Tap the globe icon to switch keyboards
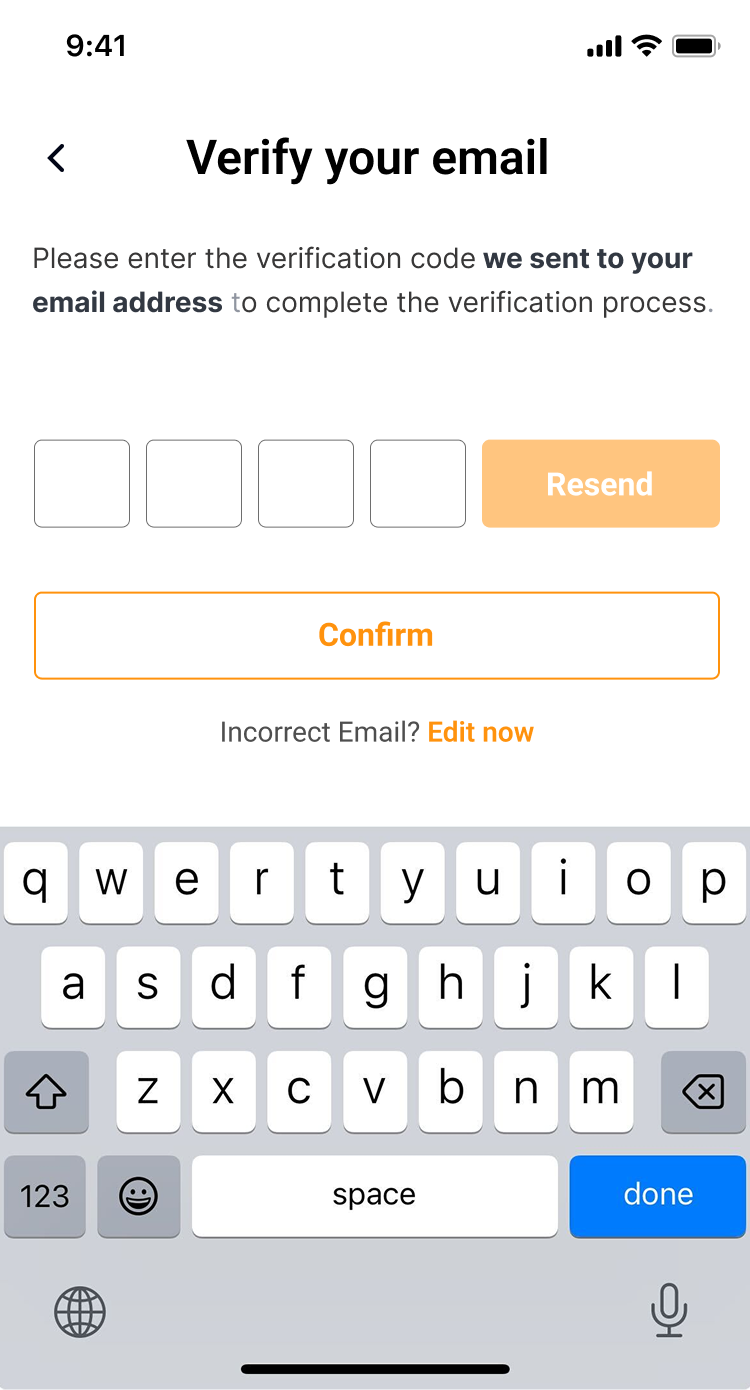 [x=80, y=1312]
